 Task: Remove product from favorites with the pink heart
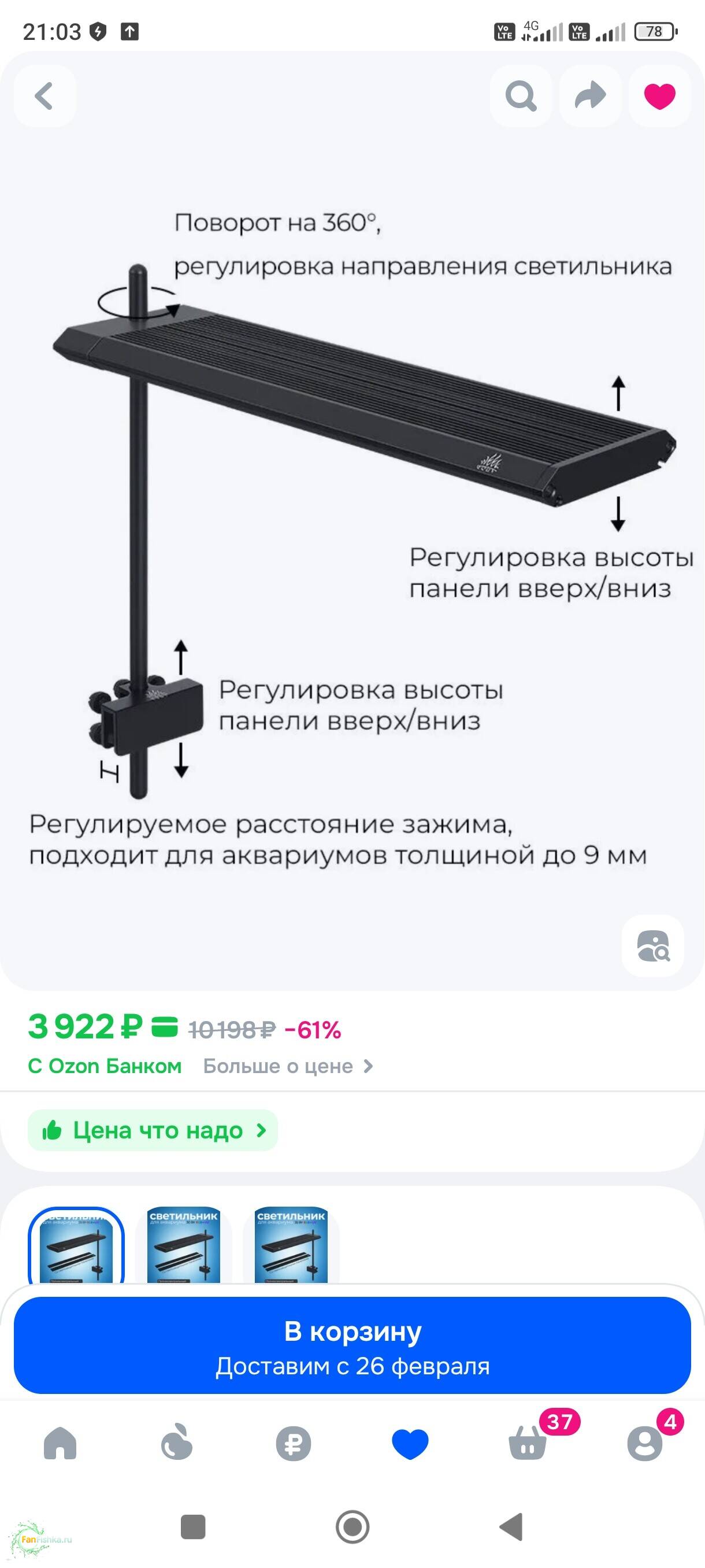click(x=659, y=96)
